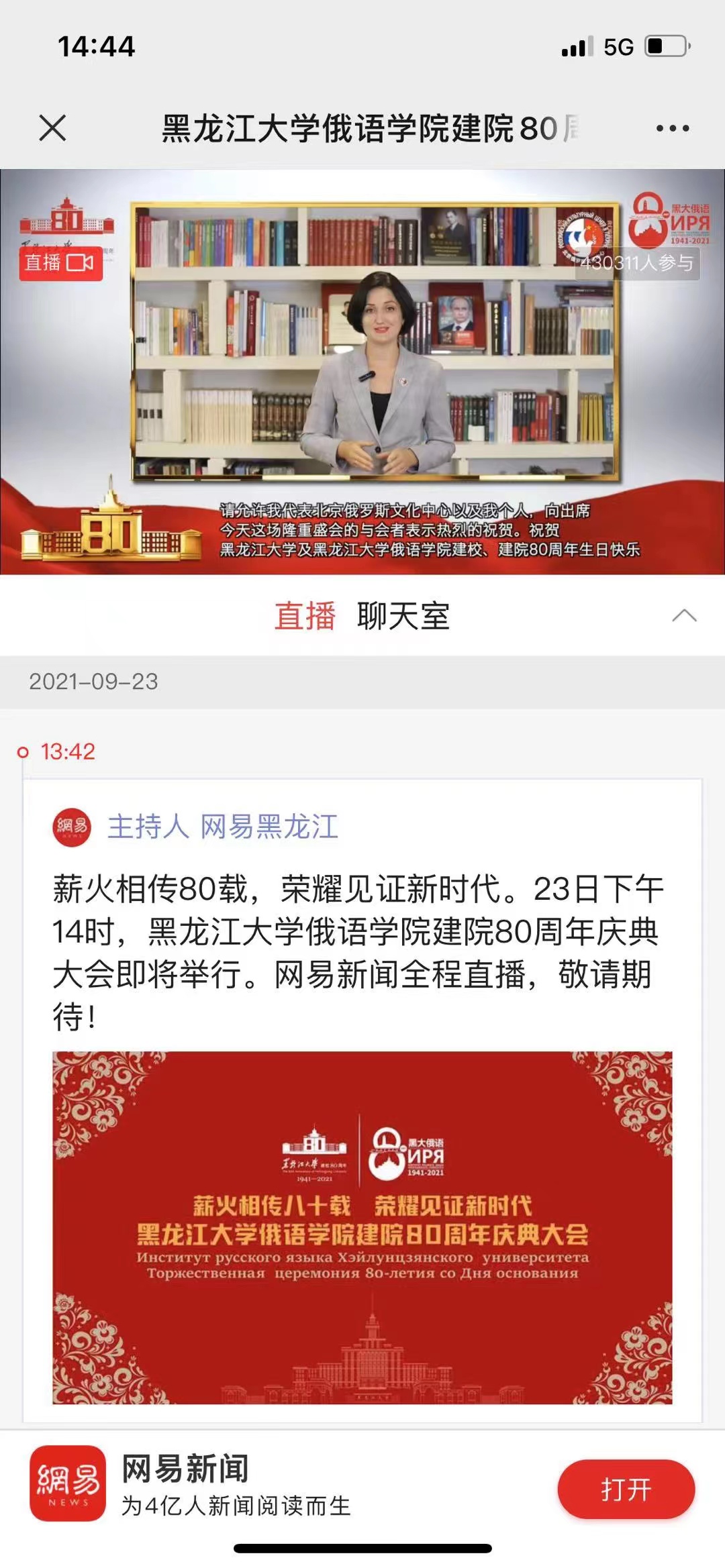Close the live stream page

(x=52, y=127)
